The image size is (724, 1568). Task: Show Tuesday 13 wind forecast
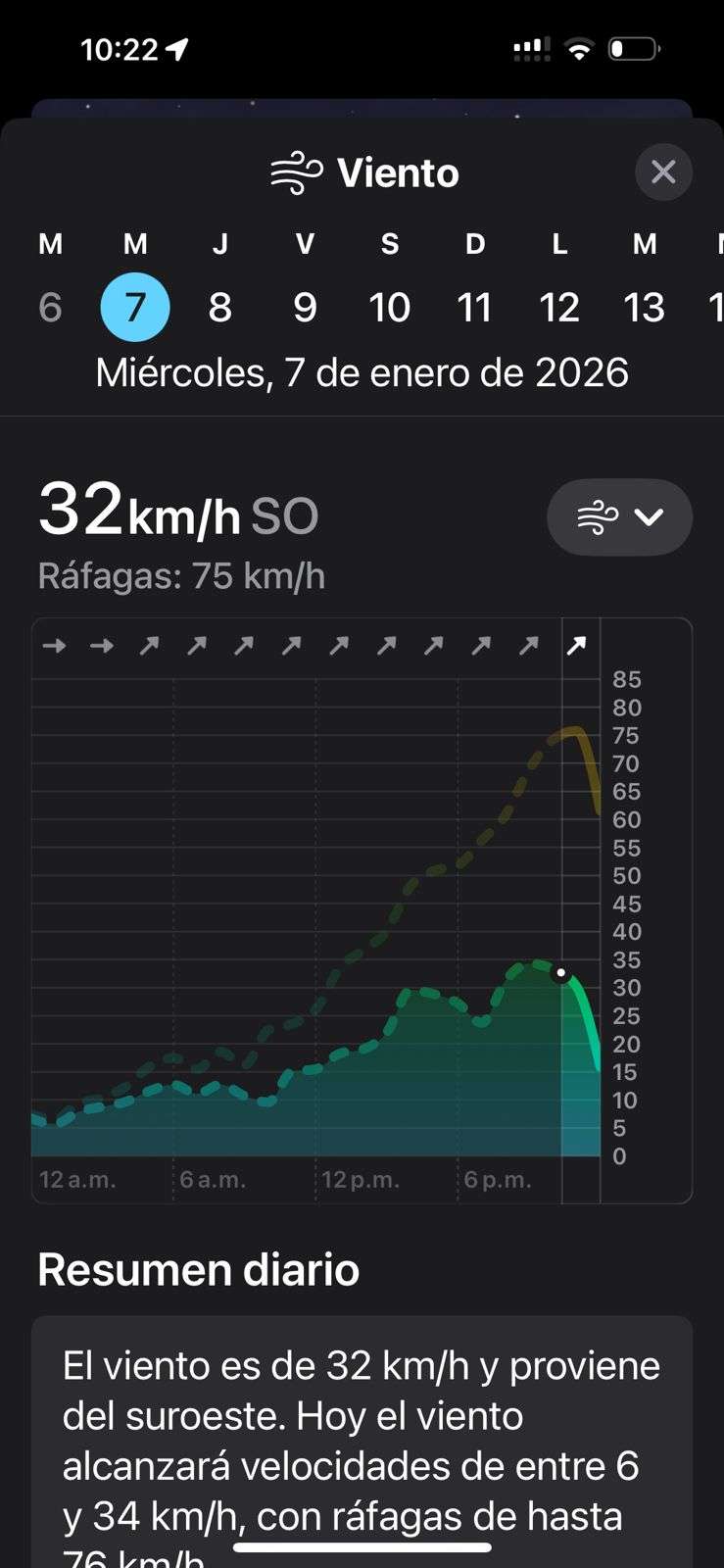pos(644,308)
